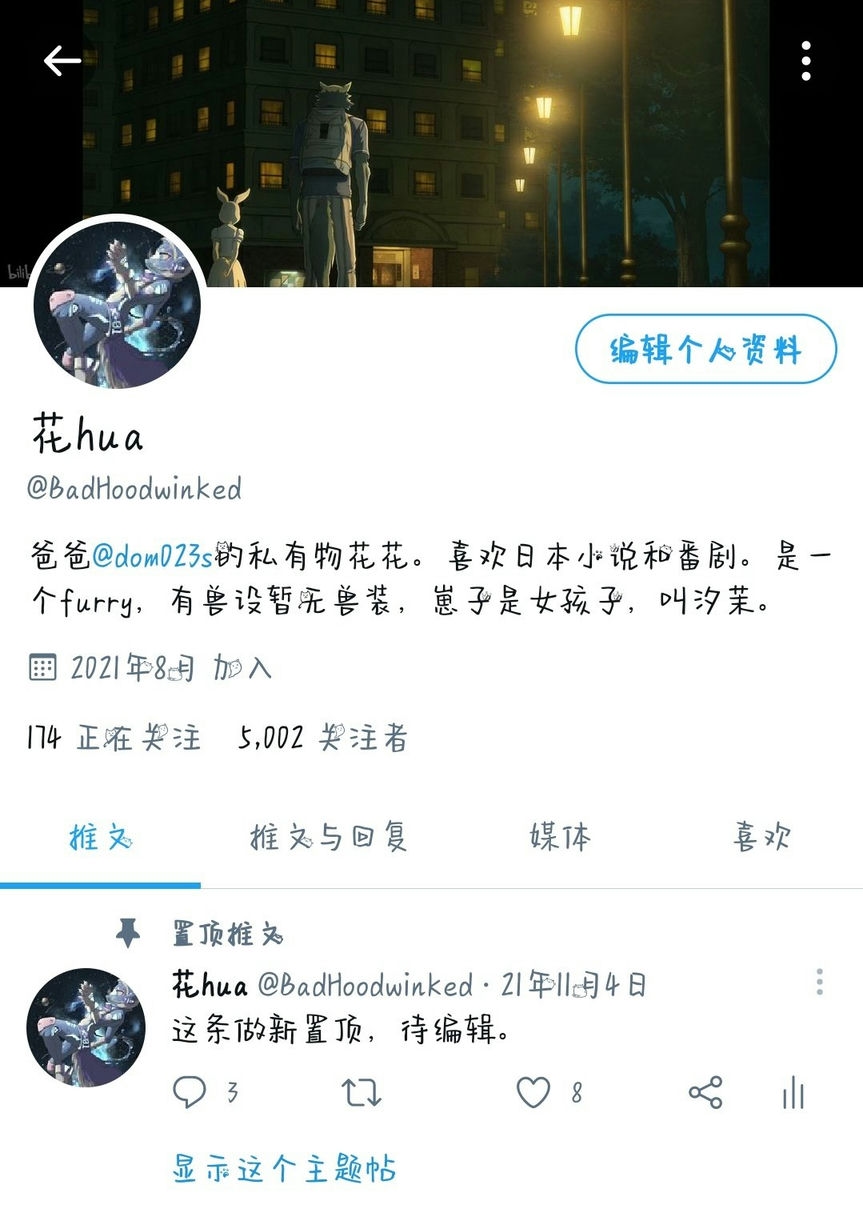Image resolution: width=863 pixels, height=1209 pixels.
Task: Open the pinned tweet 这条做新置顶
Action: pos(340,1031)
